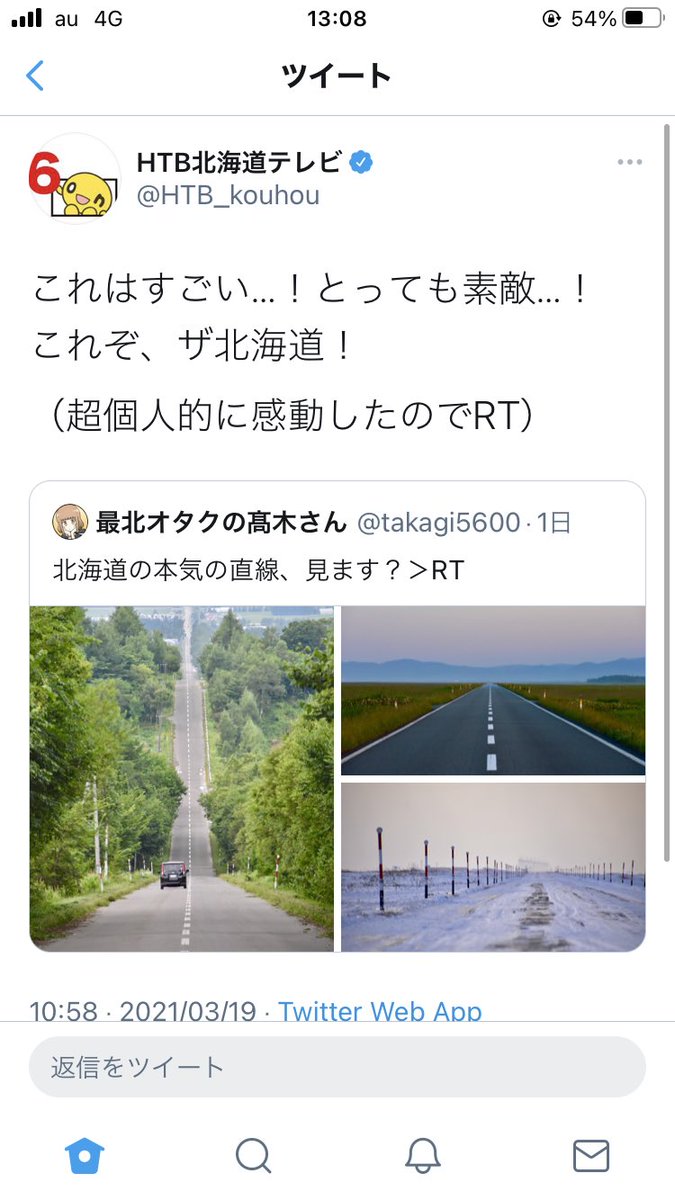Open HTB北海道テレビ profile picture
The height and width of the screenshot is (1200, 675).
coord(76,179)
